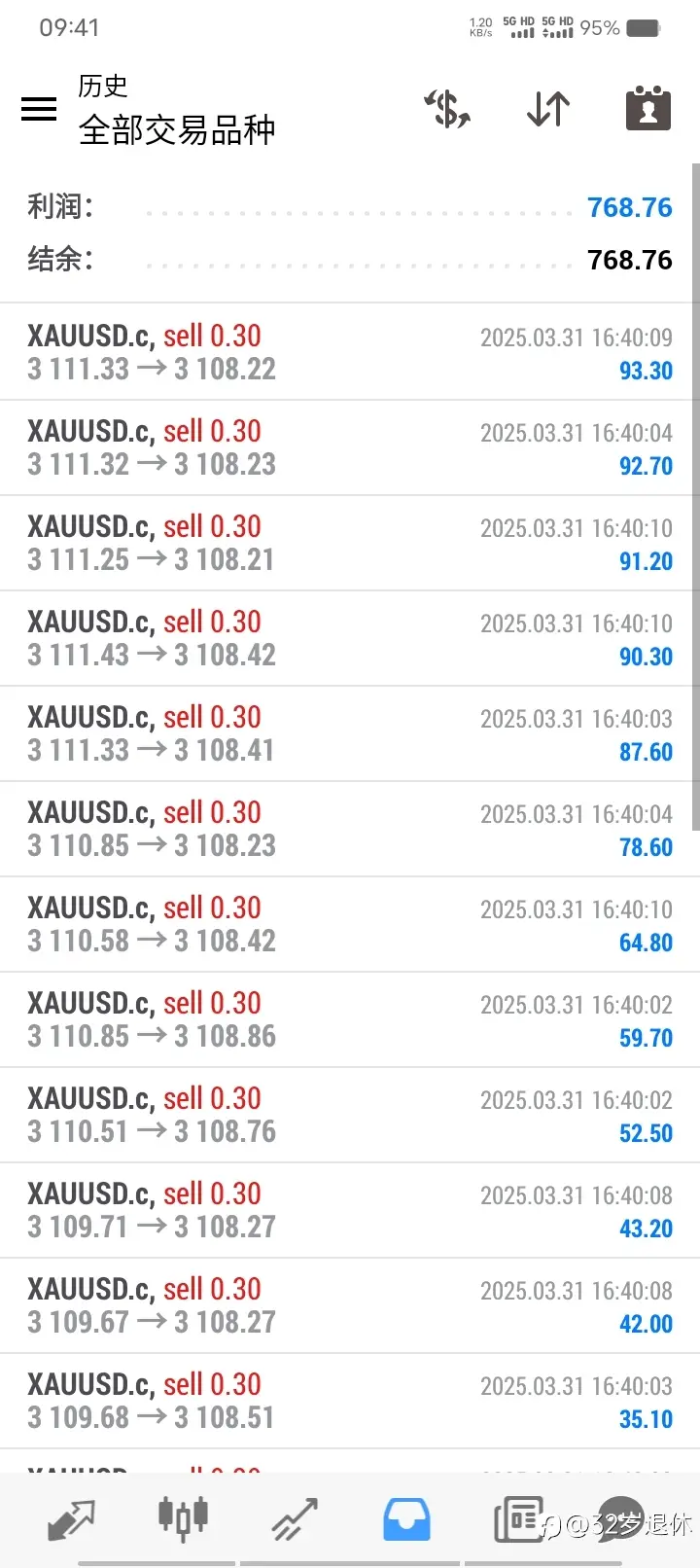Open the sell trade with profit 92.70
Image resolution: width=700 pixels, height=1568 pixels.
pyautogui.click(x=350, y=447)
